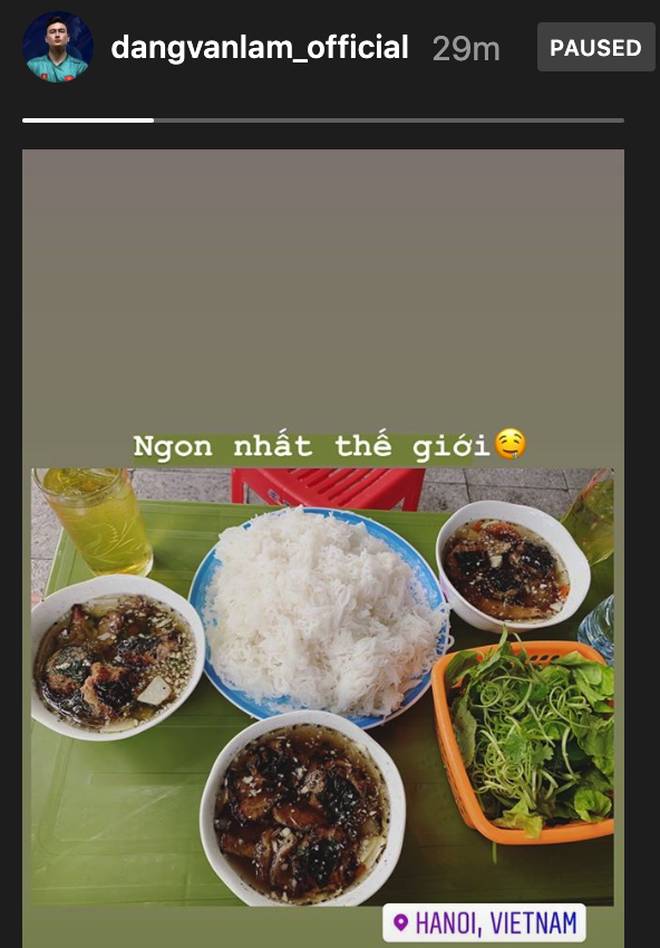Visit the dangvanlam_official username link

pos(259,47)
